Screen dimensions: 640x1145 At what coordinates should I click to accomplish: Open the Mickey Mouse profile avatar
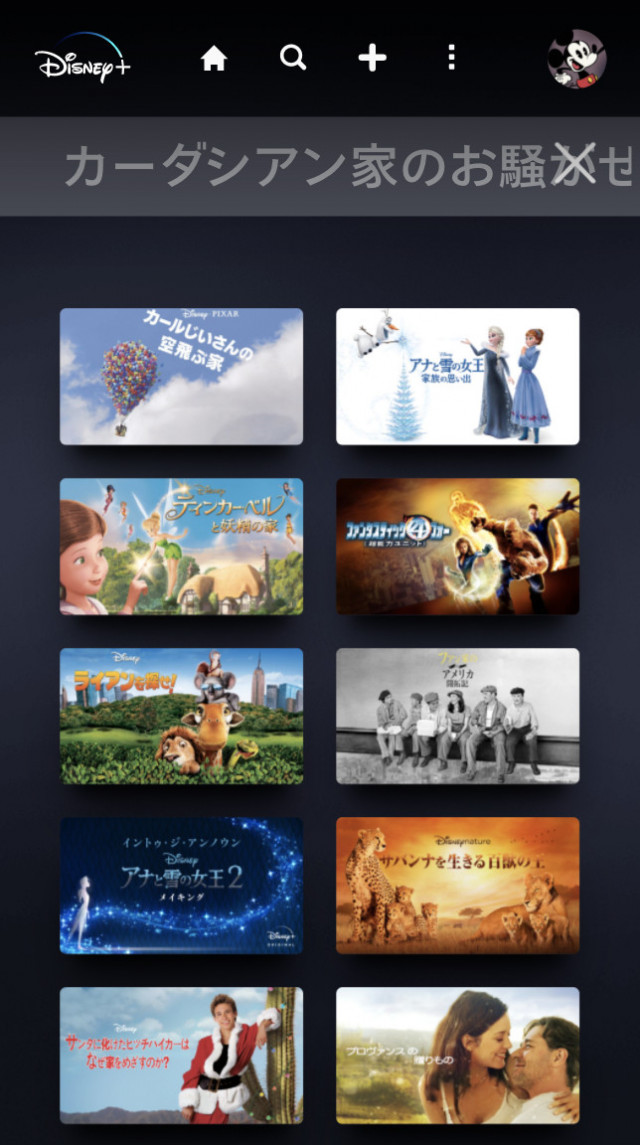(x=577, y=58)
